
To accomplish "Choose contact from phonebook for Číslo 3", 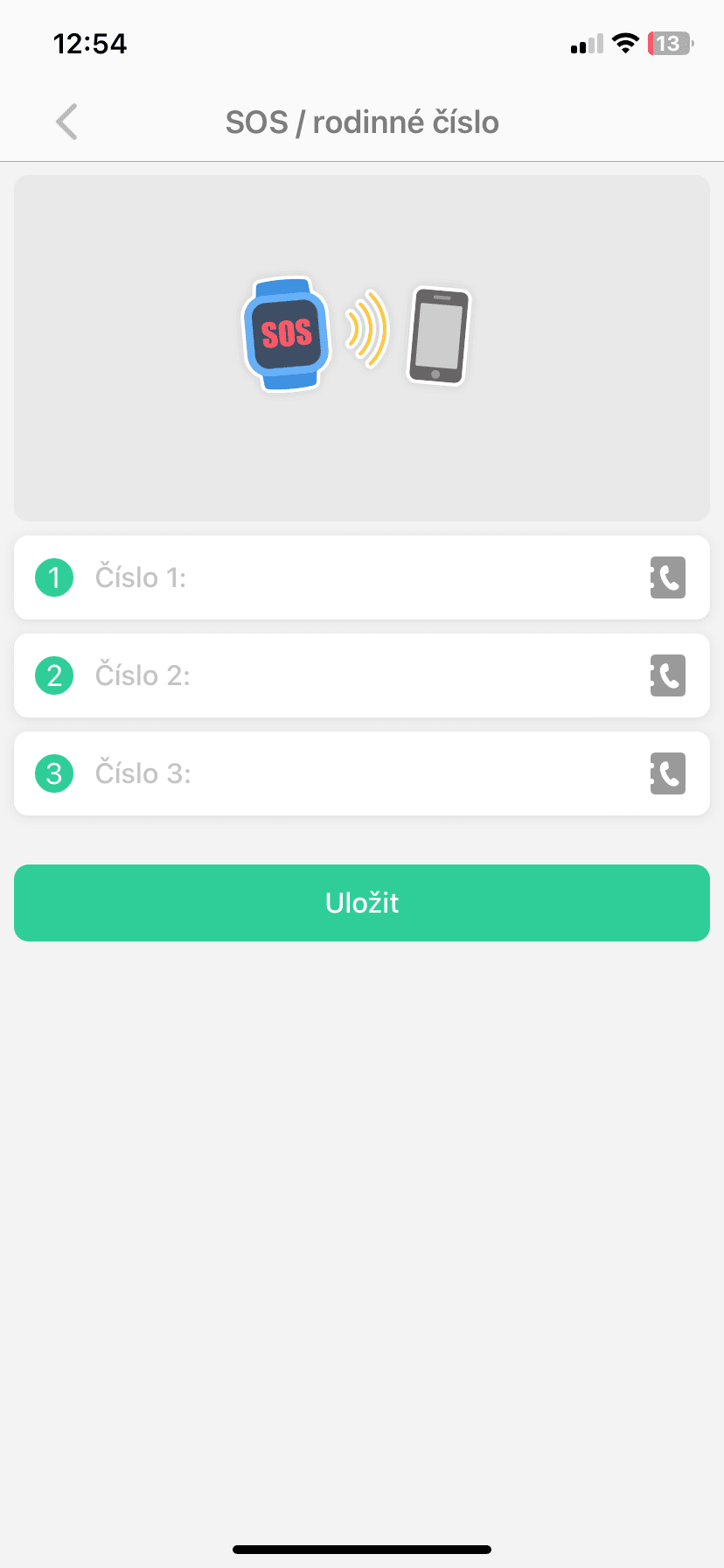I will (x=667, y=773).
